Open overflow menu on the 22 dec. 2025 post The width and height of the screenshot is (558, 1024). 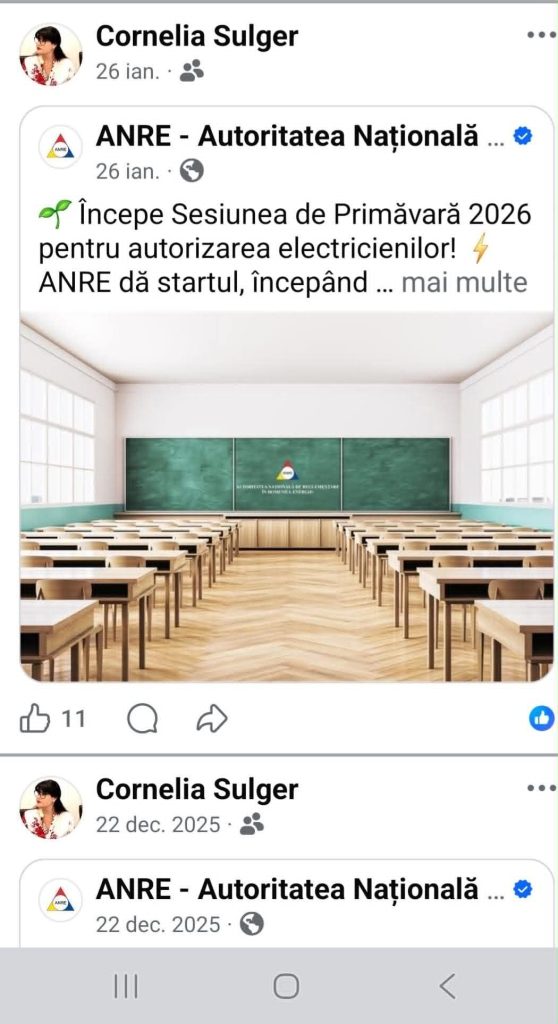coord(541,788)
